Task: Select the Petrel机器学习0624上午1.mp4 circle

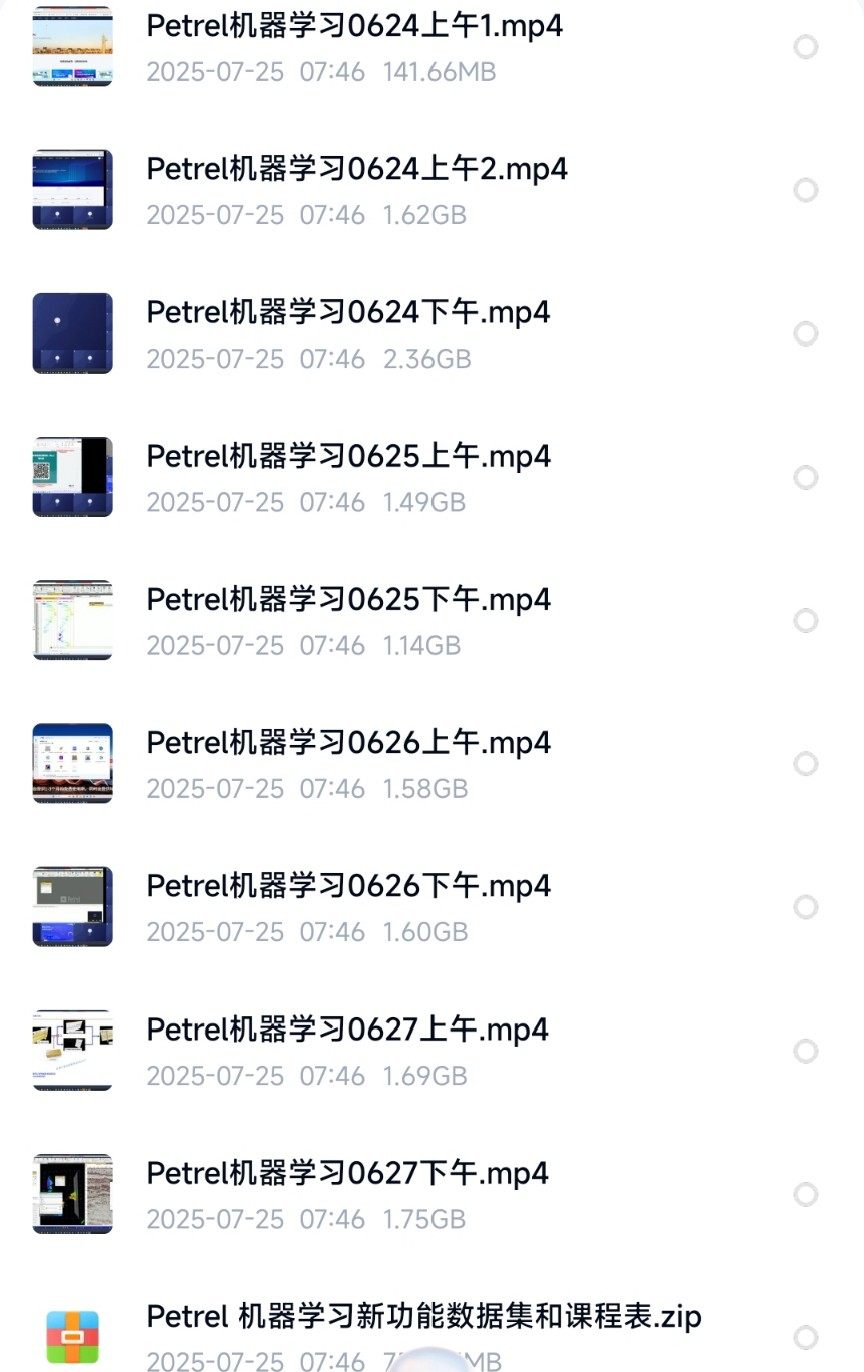Action: pyautogui.click(x=806, y=47)
